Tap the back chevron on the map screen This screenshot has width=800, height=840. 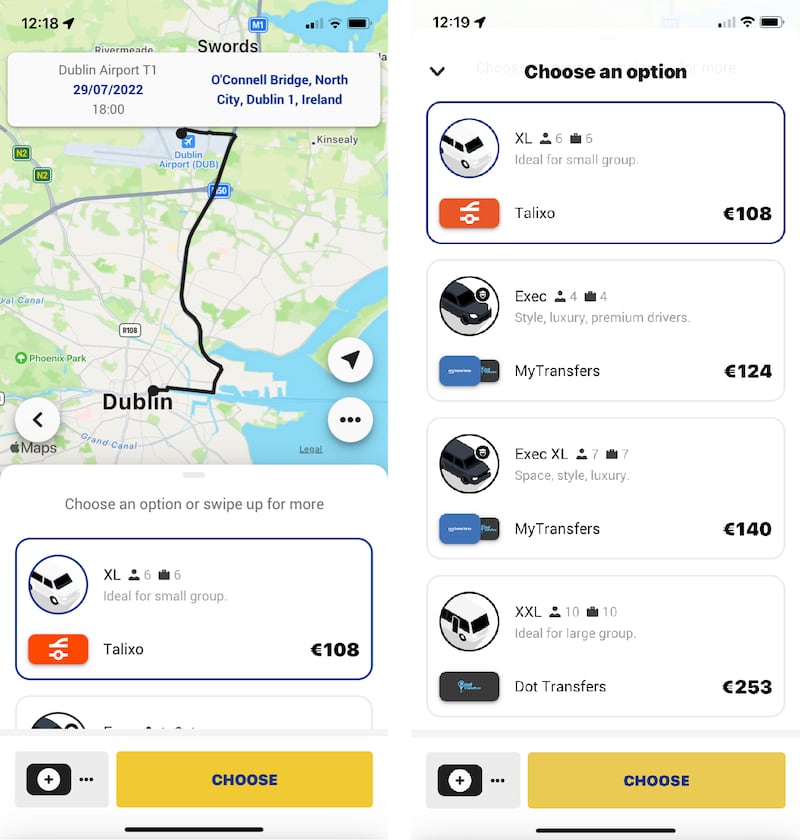[x=38, y=420]
